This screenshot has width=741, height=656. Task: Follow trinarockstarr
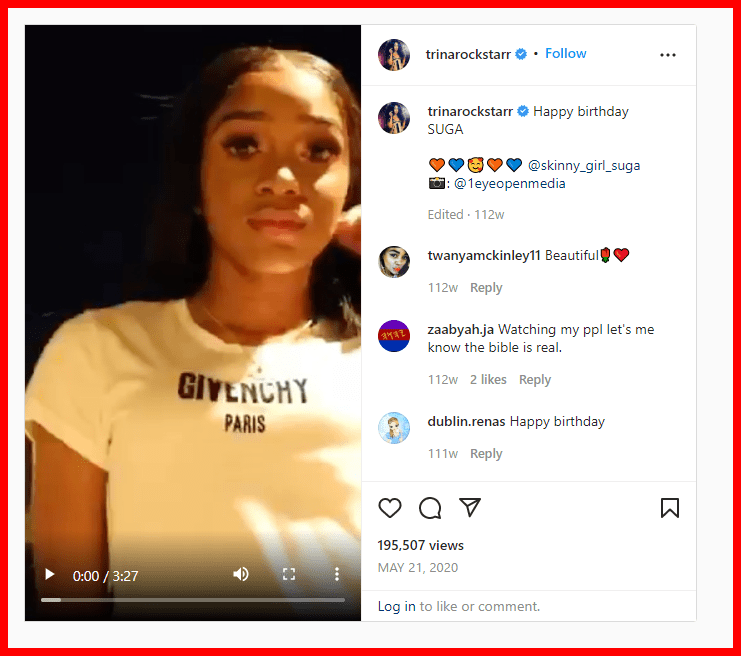click(565, 54)
